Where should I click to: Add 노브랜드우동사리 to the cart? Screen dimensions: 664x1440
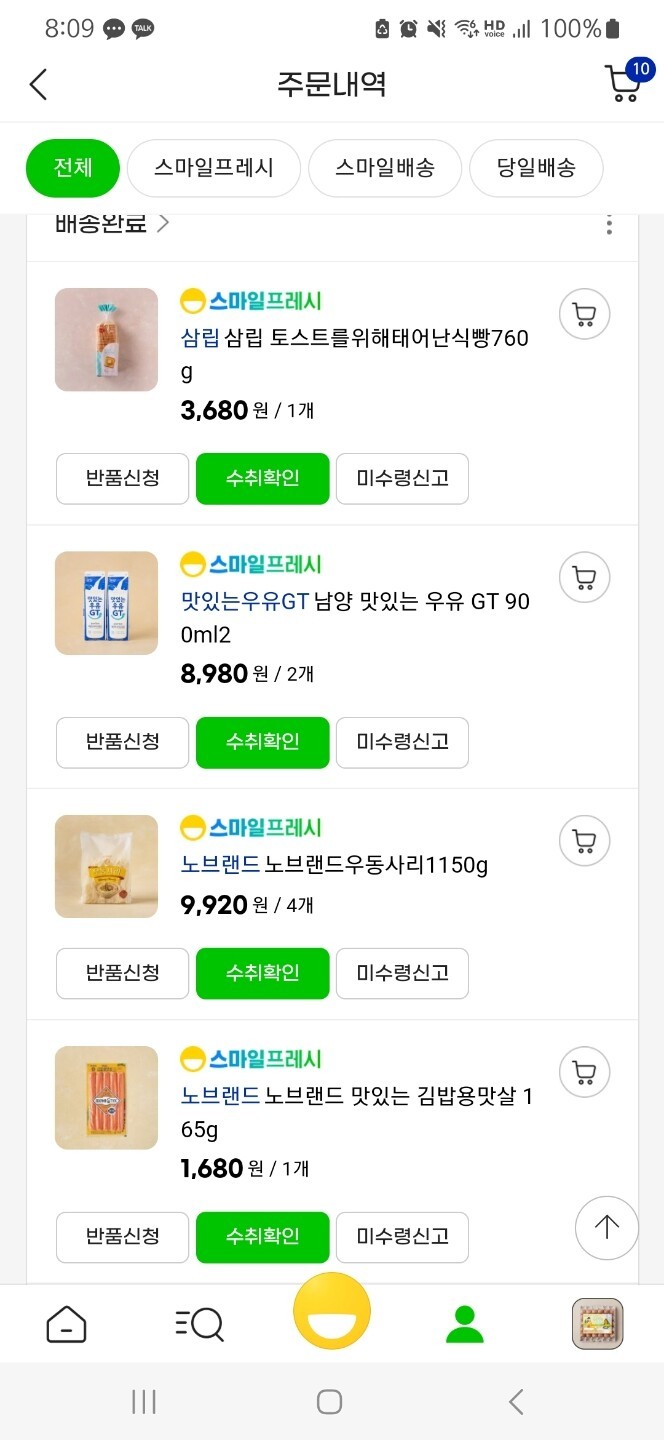(x=584, y=842)
